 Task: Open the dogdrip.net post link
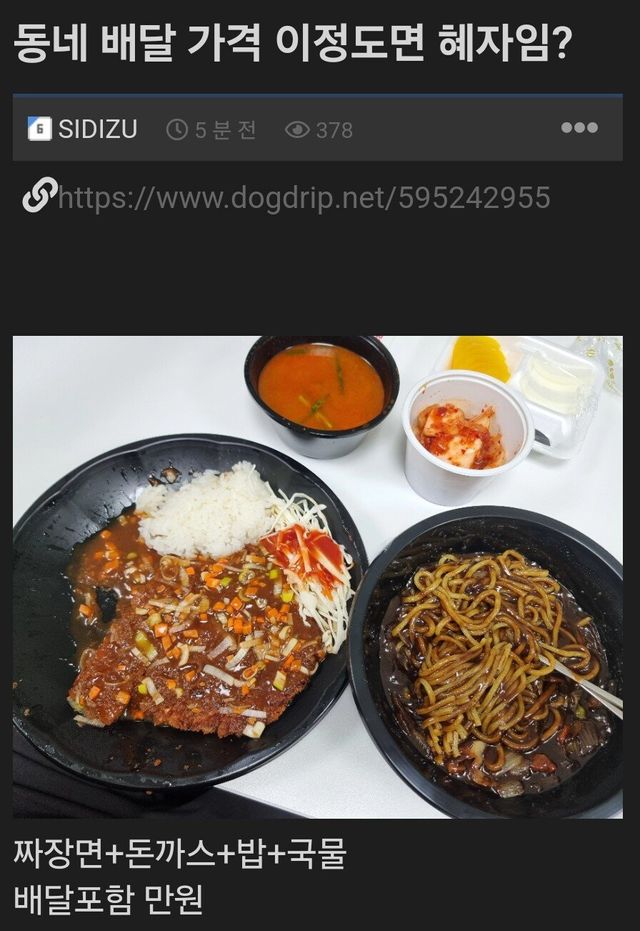pyautogui.click(x=305, y=197)
